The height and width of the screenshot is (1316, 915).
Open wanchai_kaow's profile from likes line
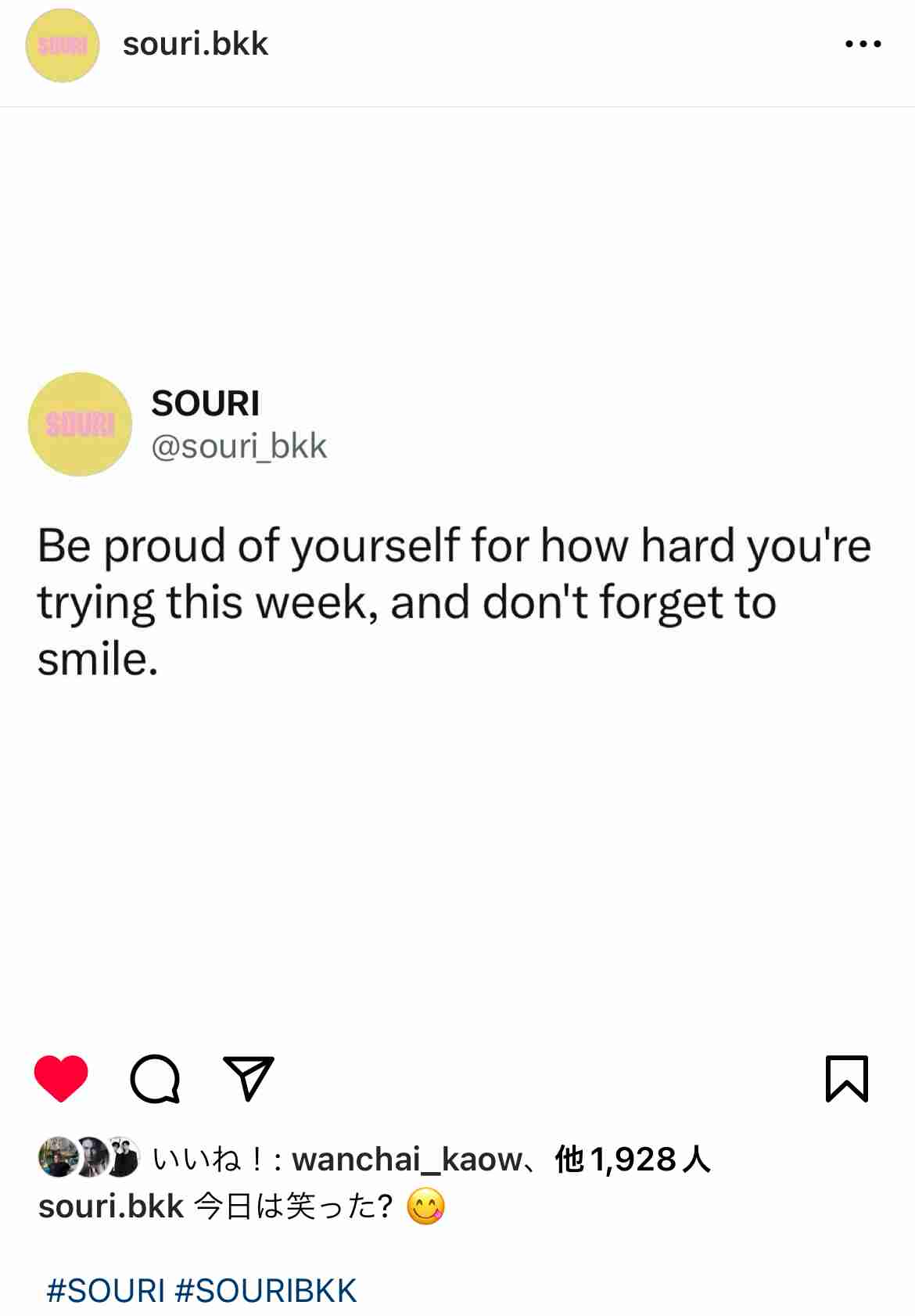(407, 1159)
